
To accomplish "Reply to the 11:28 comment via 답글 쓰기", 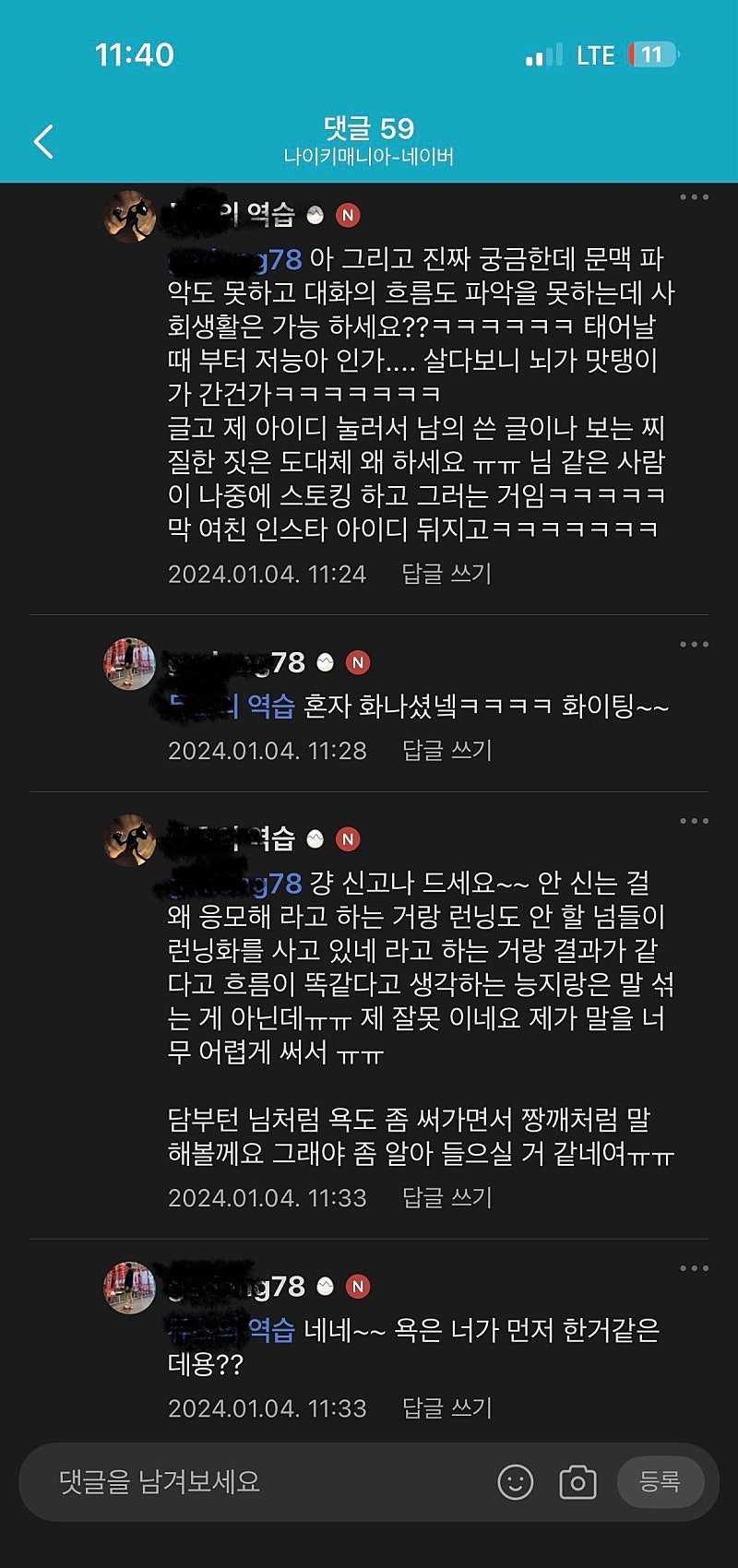I will [446, 751].
